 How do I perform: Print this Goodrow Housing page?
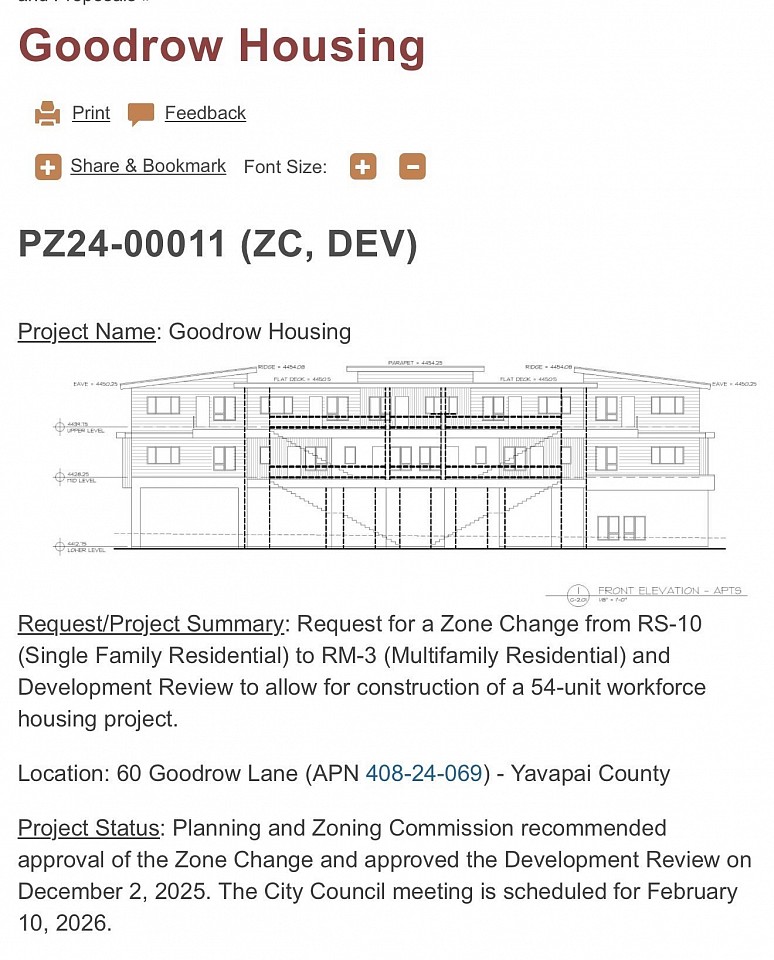click(x=90, y=113)
